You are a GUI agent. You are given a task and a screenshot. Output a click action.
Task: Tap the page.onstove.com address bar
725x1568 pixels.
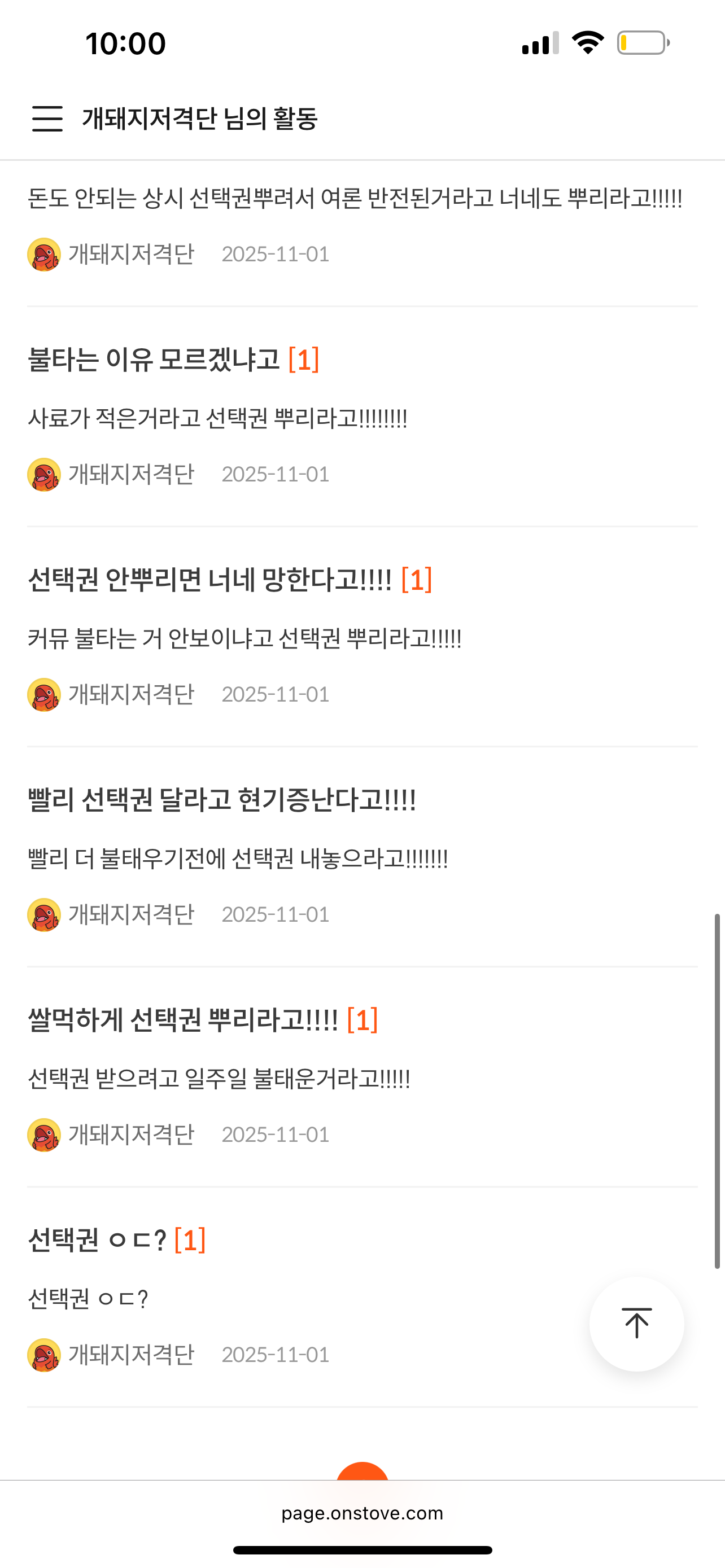click(x=362, y=1513)
